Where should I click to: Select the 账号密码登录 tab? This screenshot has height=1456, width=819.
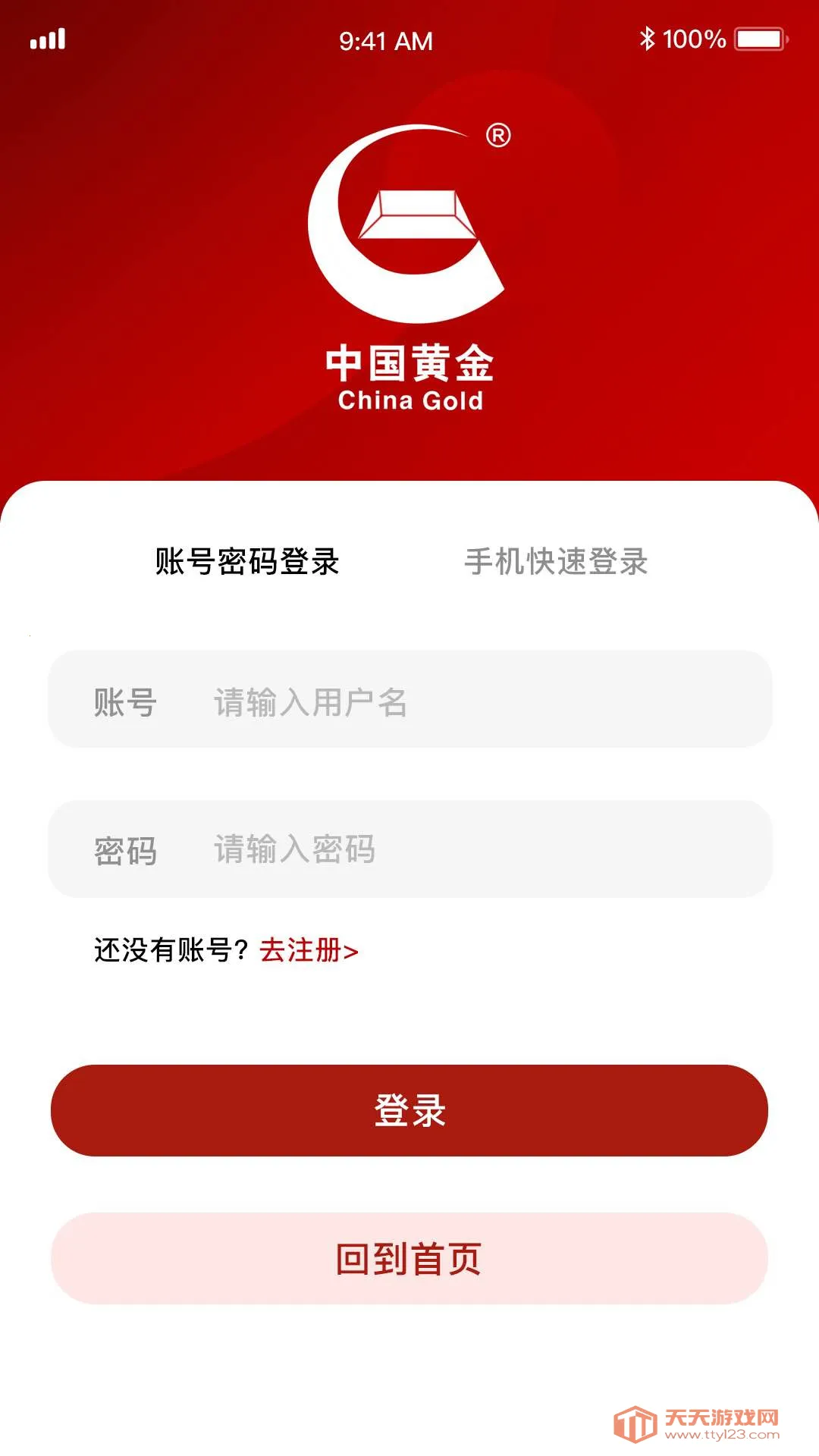point(245,561)
